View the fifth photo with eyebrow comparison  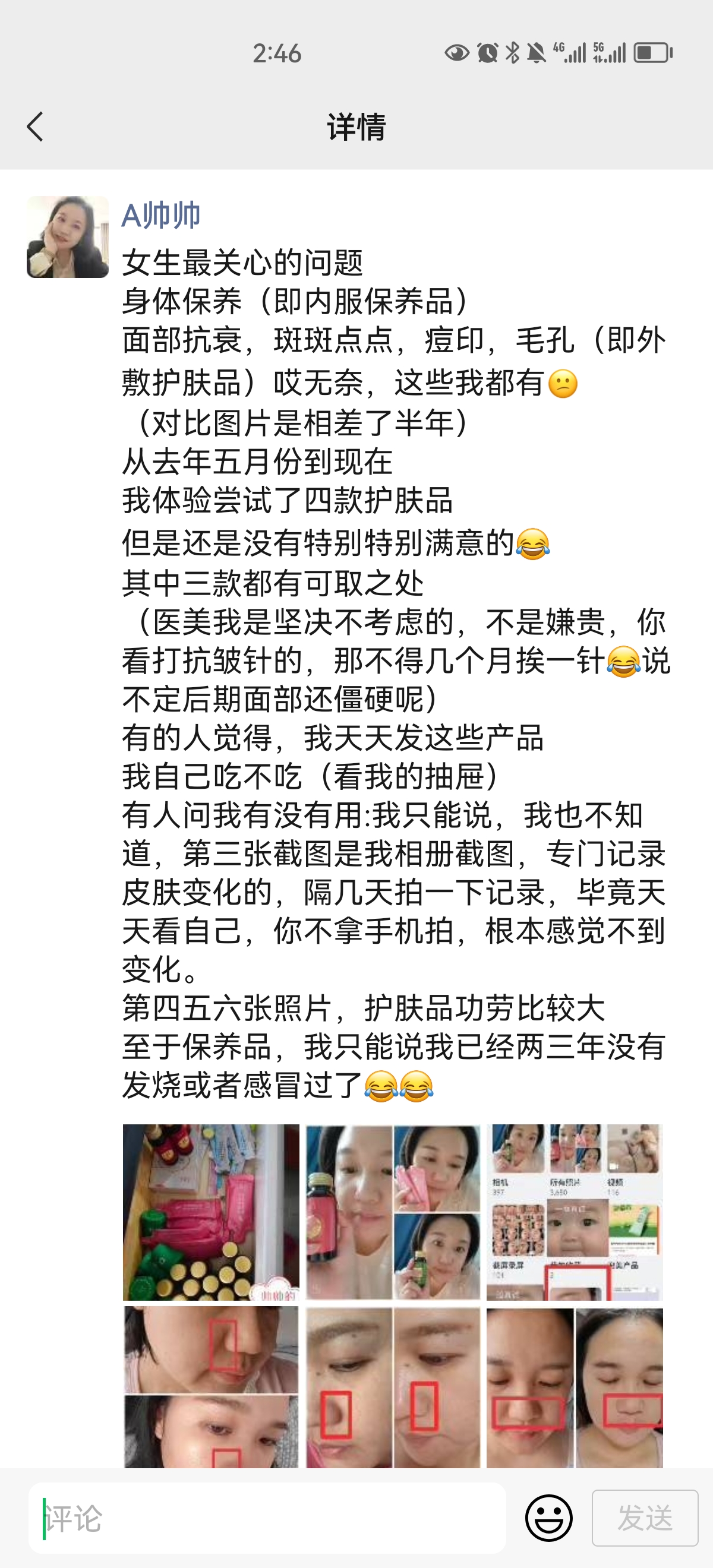[393, 1386]
